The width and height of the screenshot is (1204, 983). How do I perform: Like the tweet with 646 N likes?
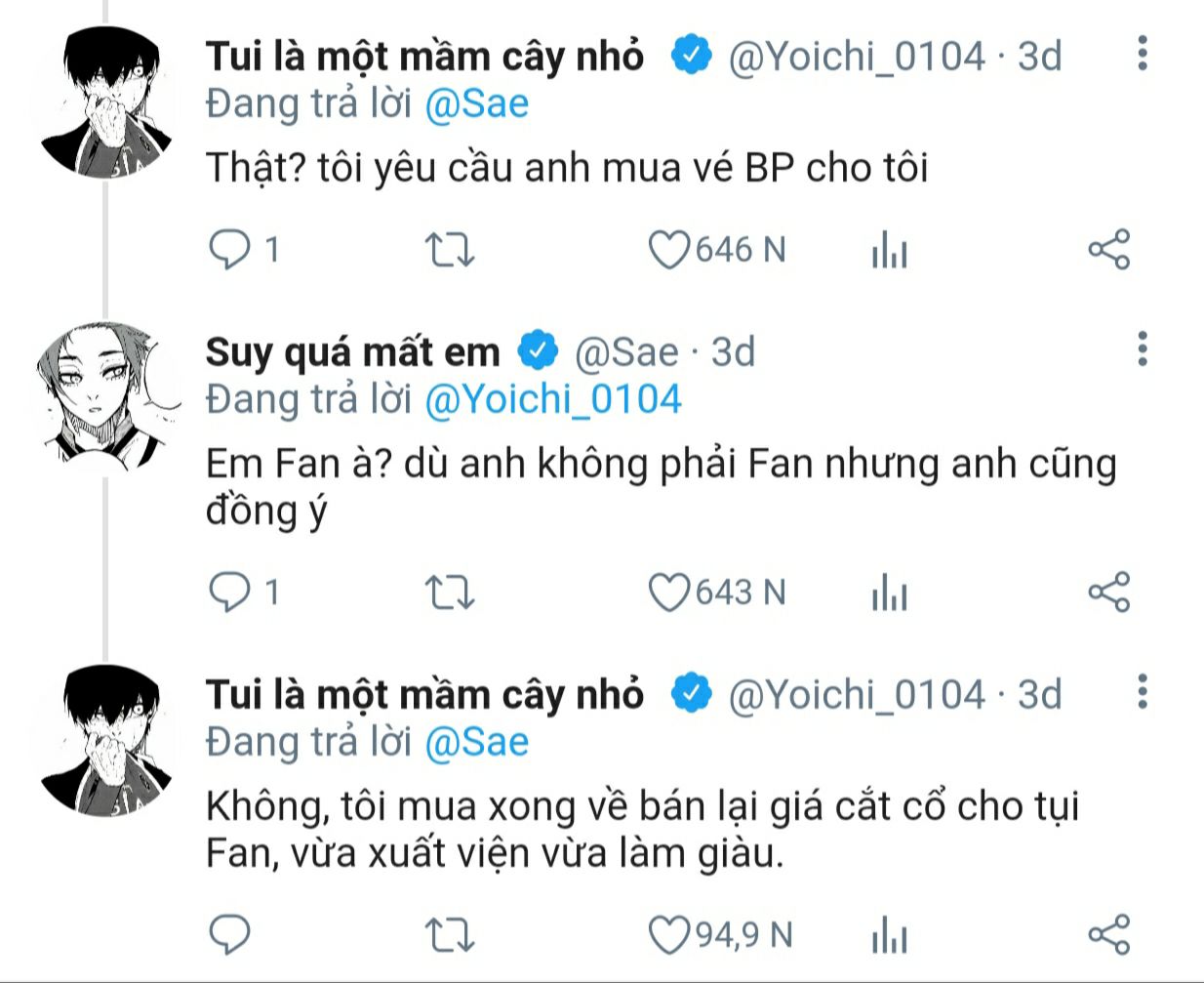tap(669, 250)
